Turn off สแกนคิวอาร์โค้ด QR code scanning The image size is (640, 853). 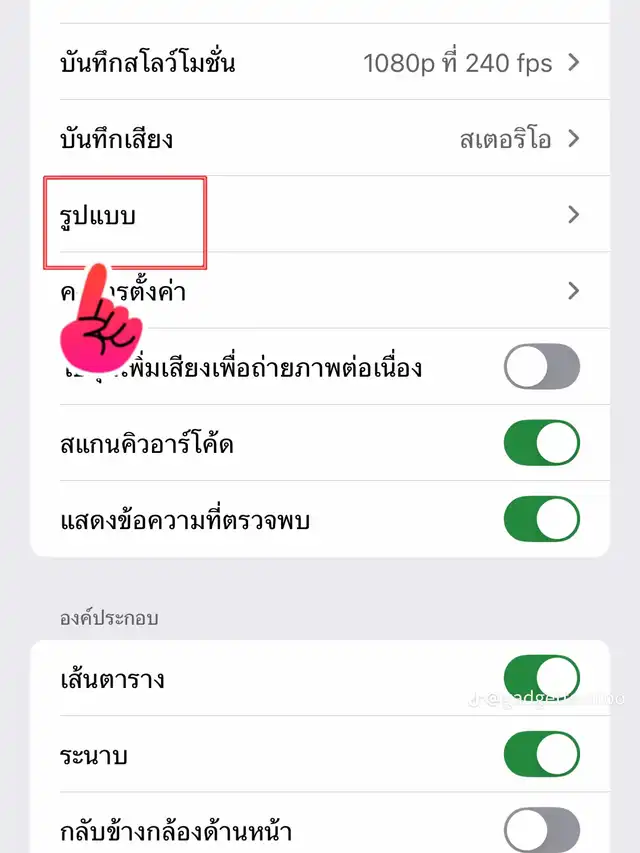[x=541, y=443]
